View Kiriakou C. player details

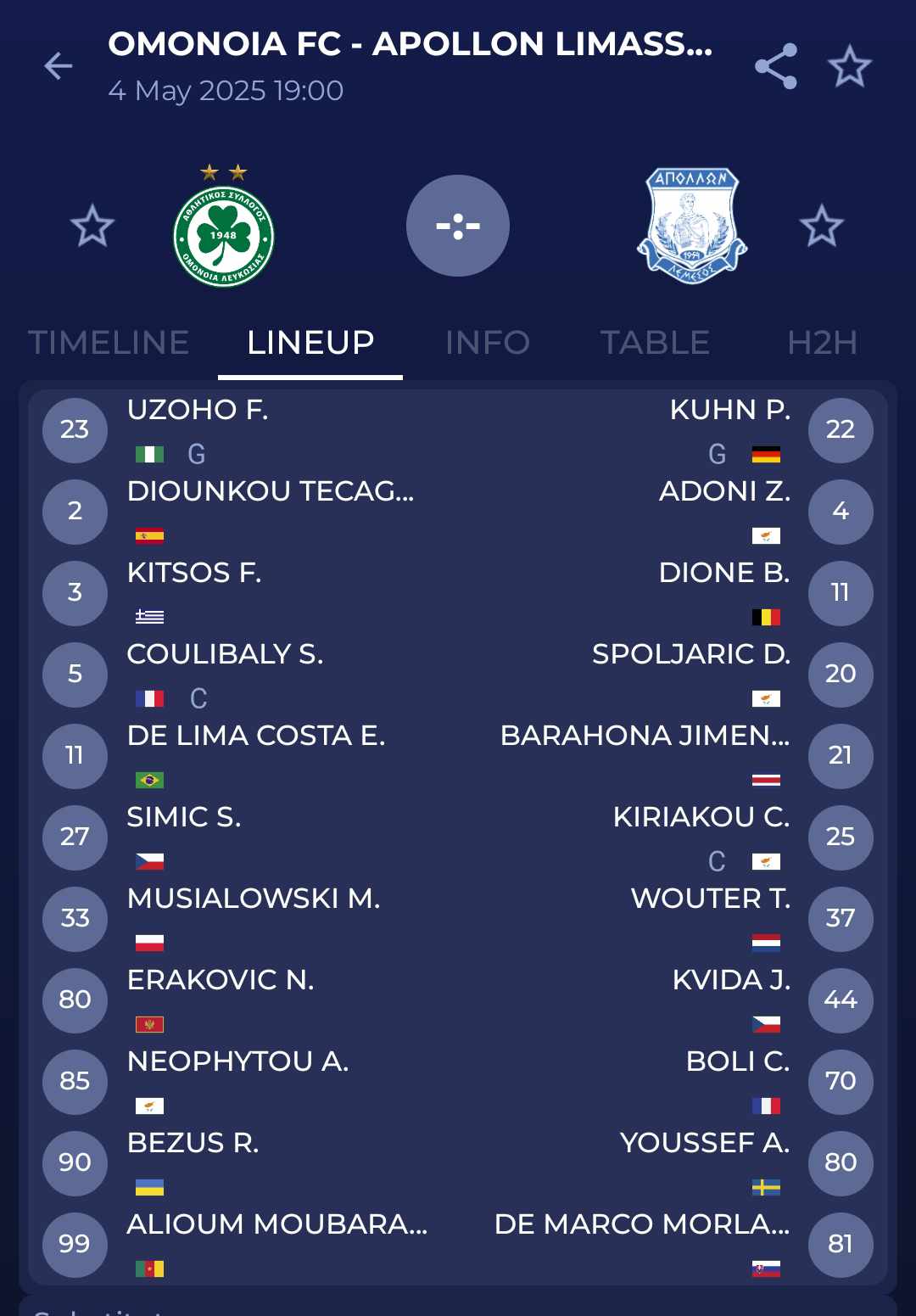point(701,818)
